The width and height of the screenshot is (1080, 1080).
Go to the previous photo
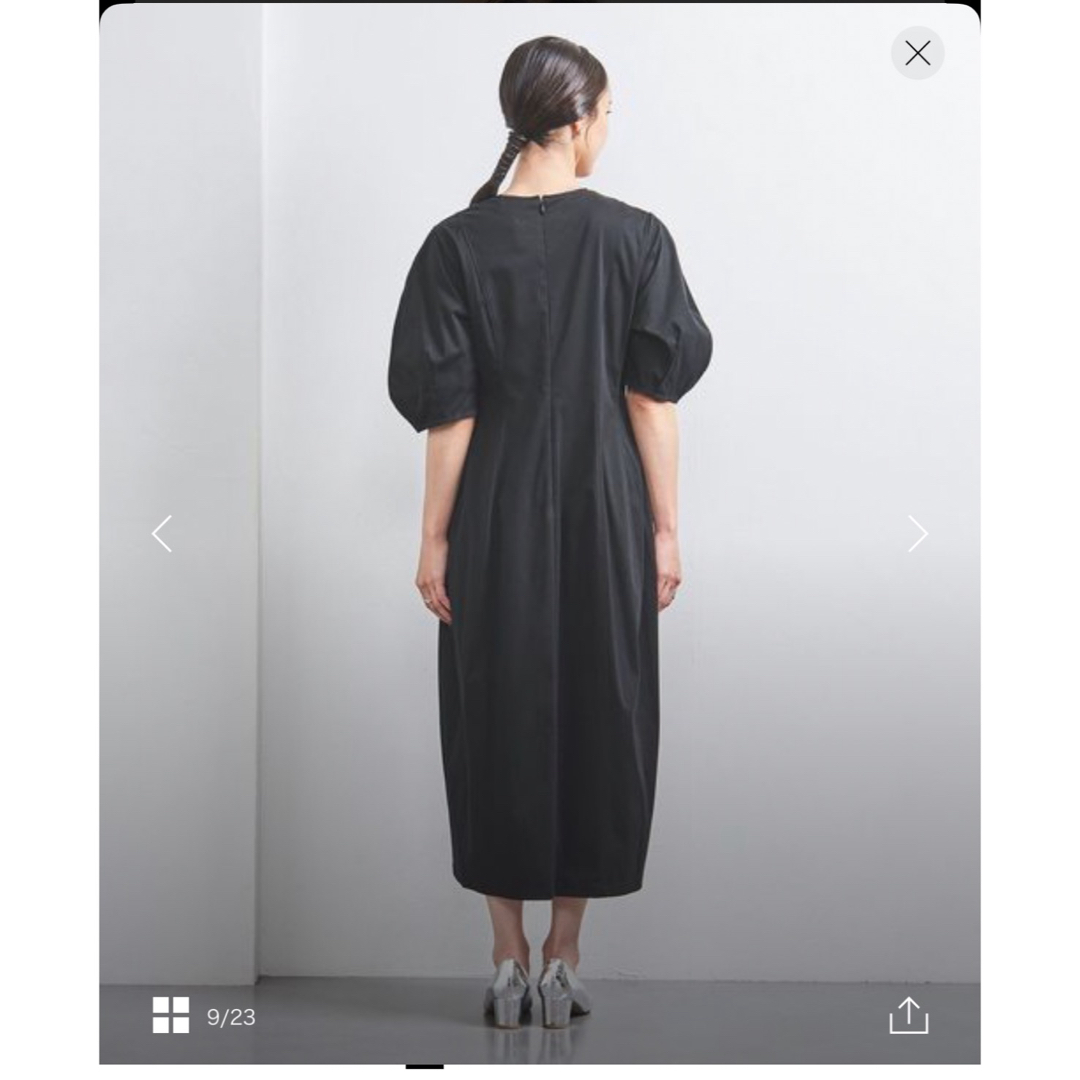click(162, 534)
